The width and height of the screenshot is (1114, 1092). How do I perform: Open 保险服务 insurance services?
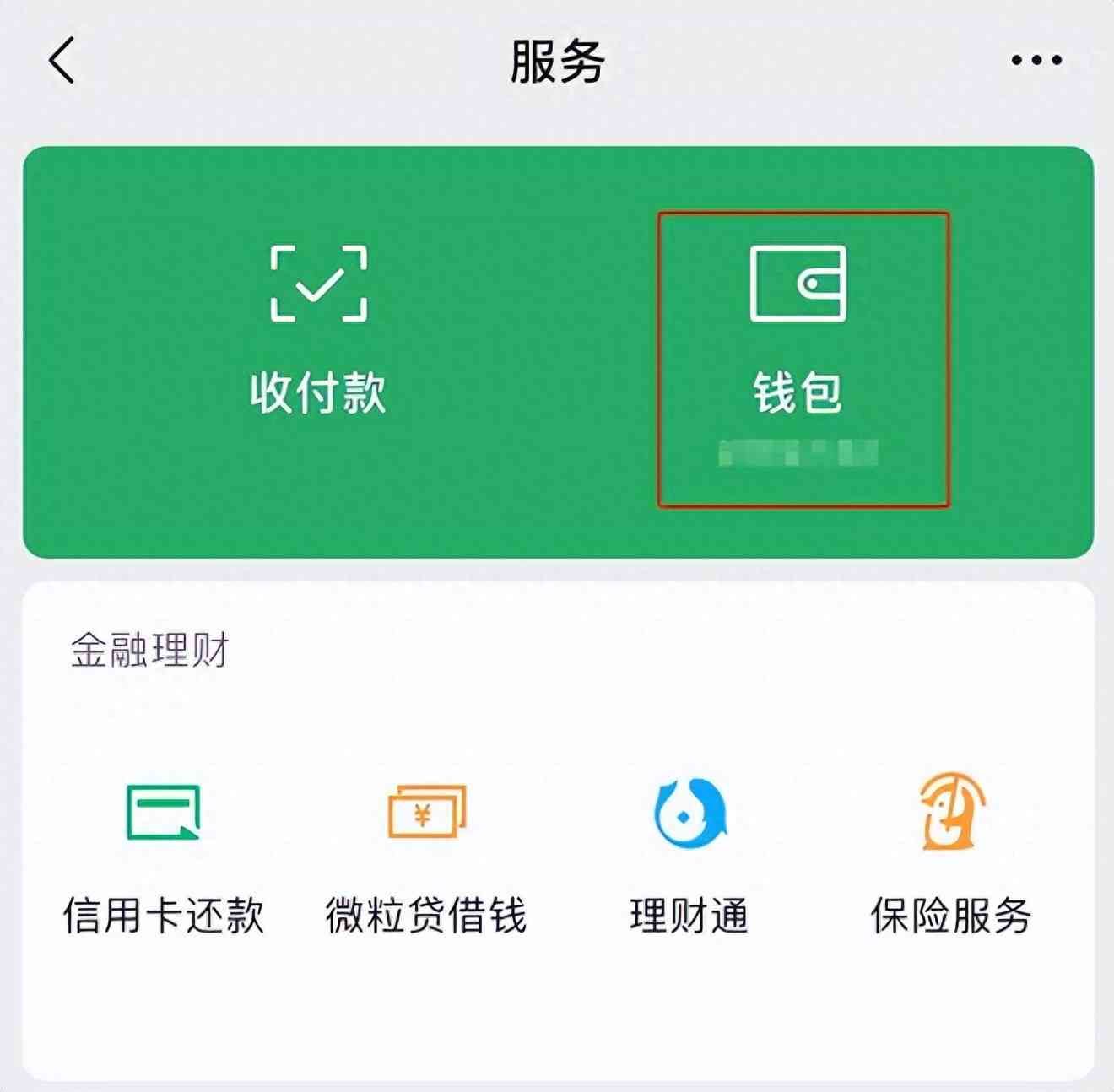[951, 855]
